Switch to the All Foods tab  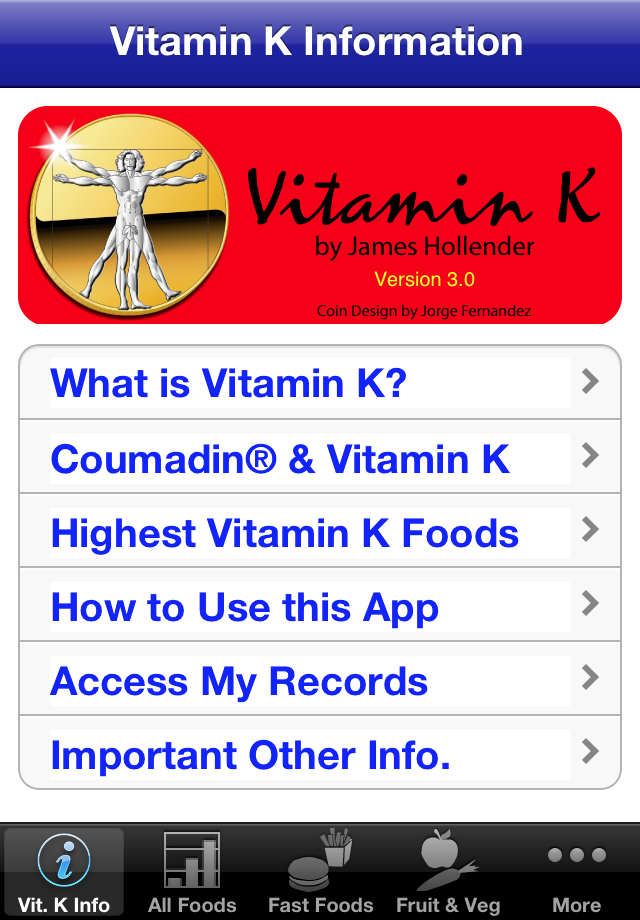192,872
